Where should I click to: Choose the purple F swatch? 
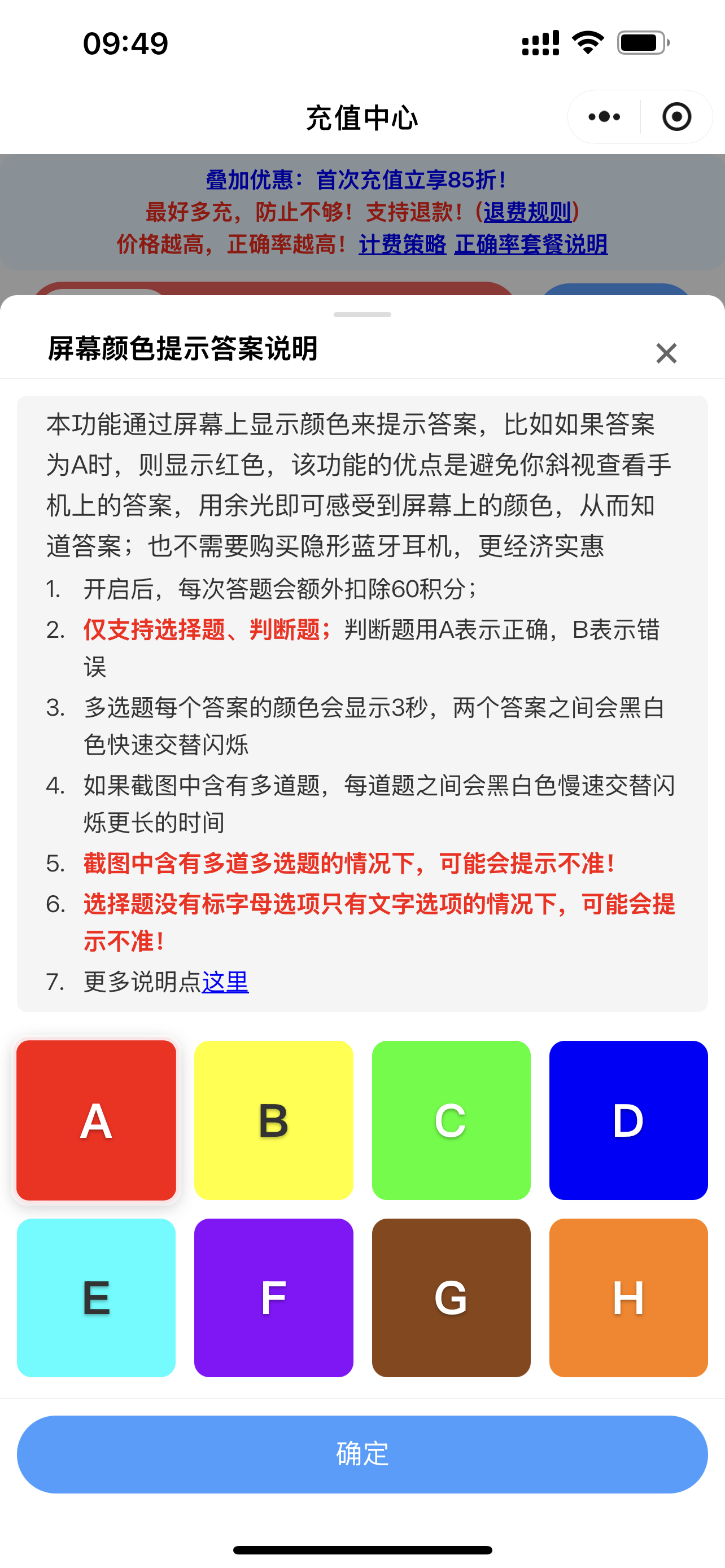(273, 1298)
